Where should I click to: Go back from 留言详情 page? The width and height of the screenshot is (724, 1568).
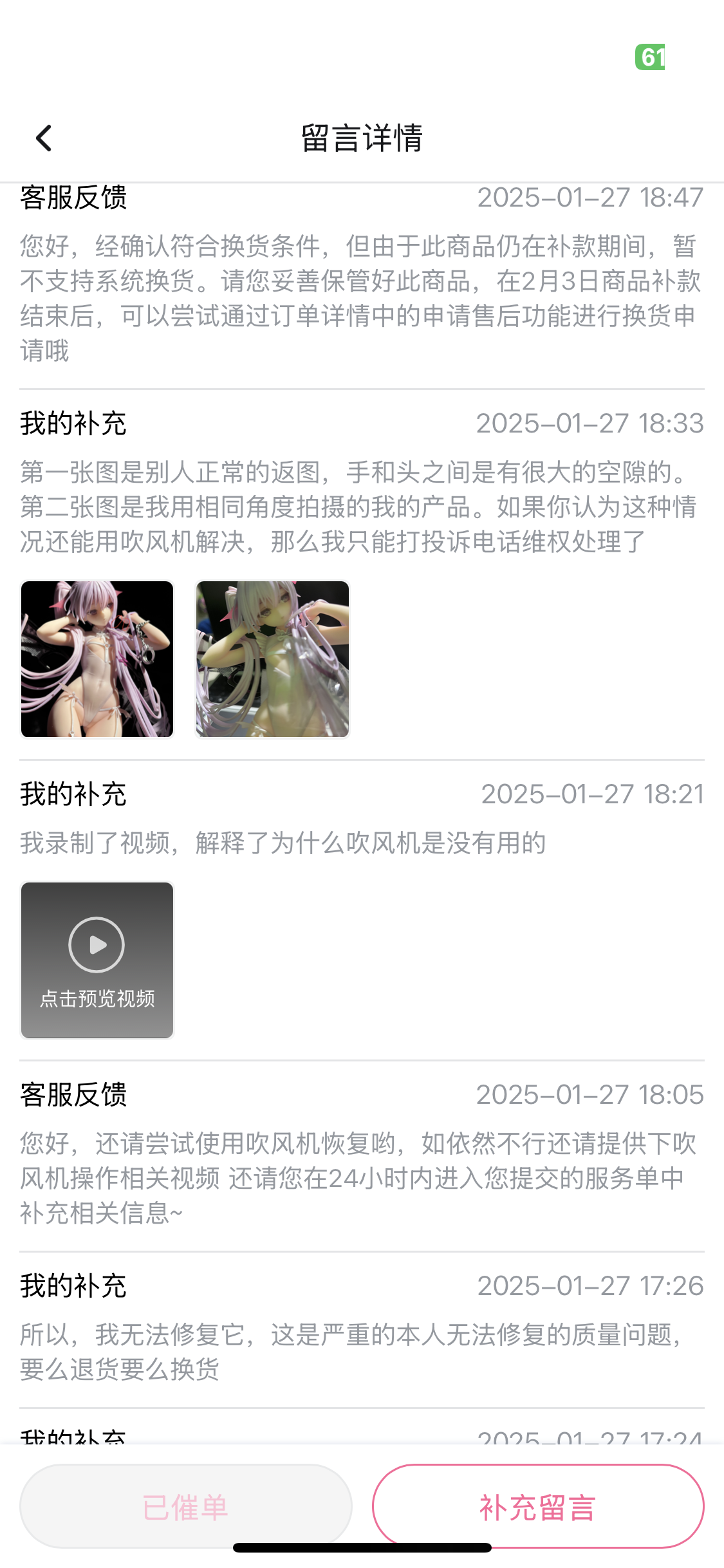44,138
